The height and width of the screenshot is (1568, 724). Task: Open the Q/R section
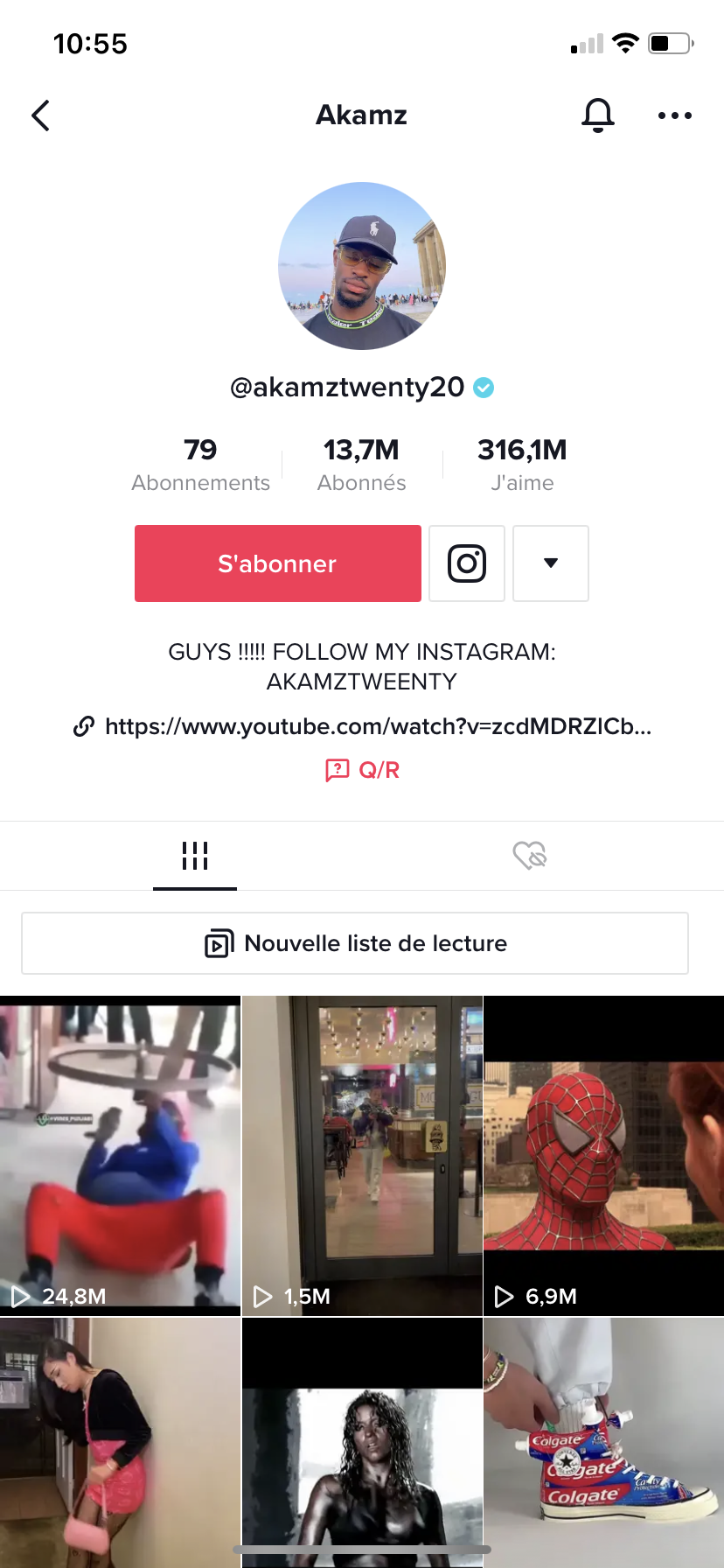362,770
